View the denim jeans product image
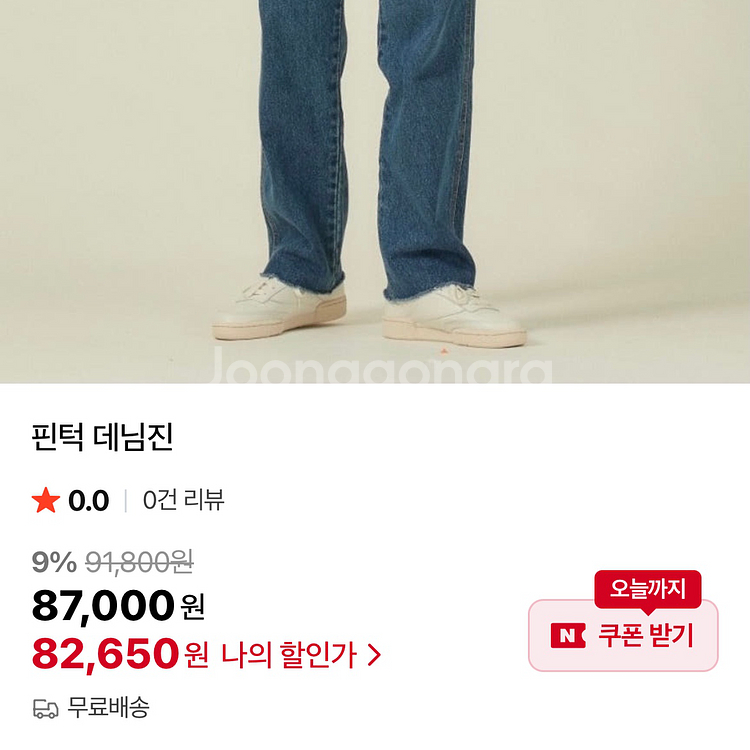Viewport: 750px width, 750px height. [375, 190]
